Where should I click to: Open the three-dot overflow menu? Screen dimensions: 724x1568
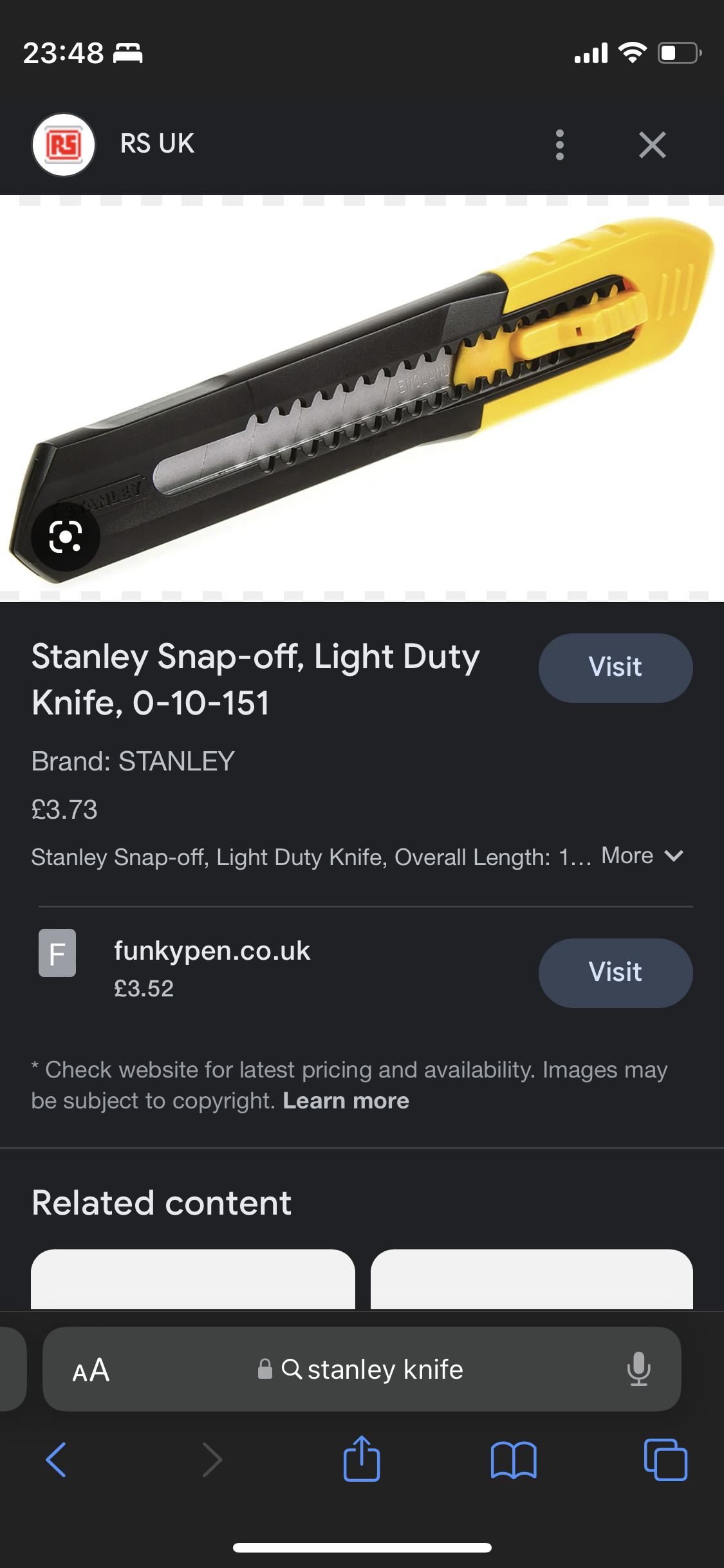coord(559,145)
